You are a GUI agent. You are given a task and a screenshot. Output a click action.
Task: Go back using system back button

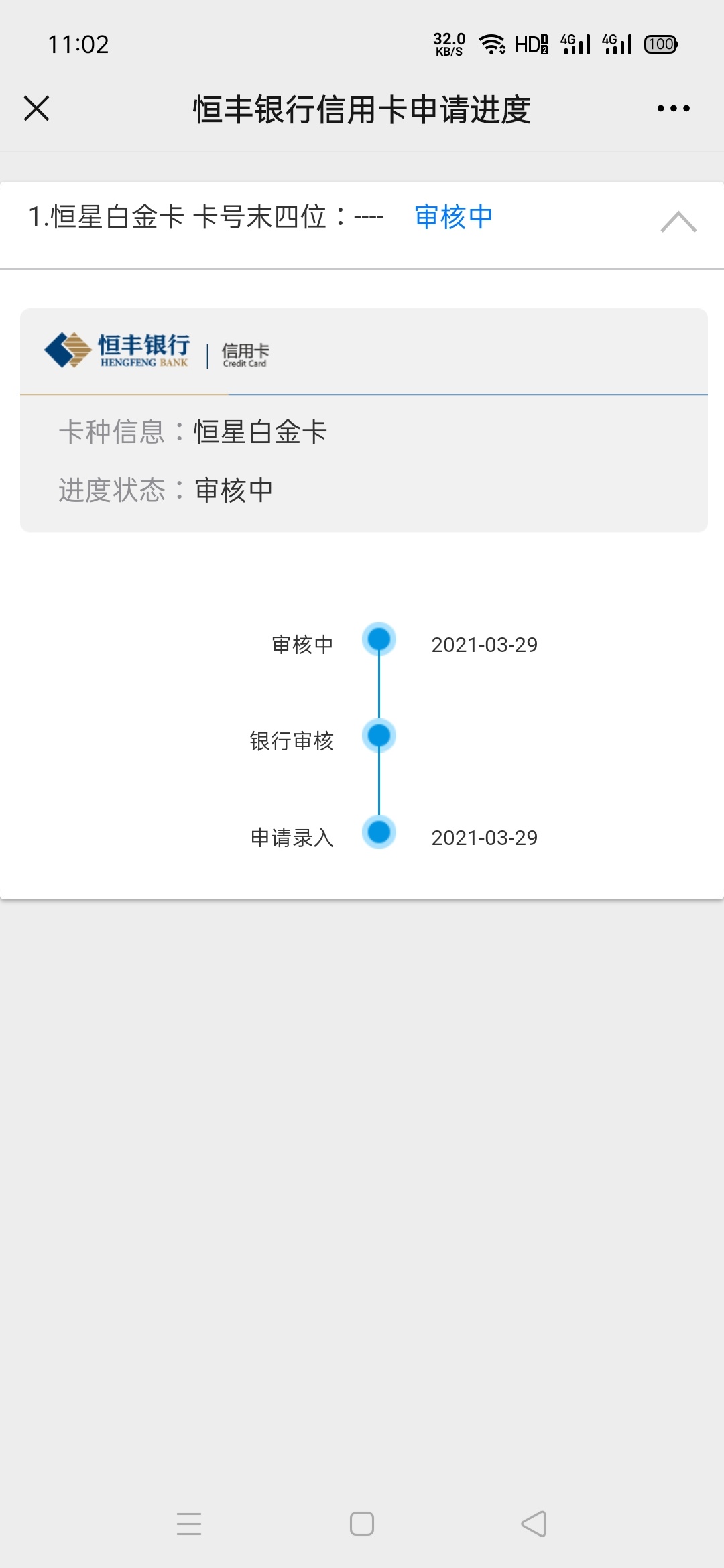click(x=534, y=1524)
